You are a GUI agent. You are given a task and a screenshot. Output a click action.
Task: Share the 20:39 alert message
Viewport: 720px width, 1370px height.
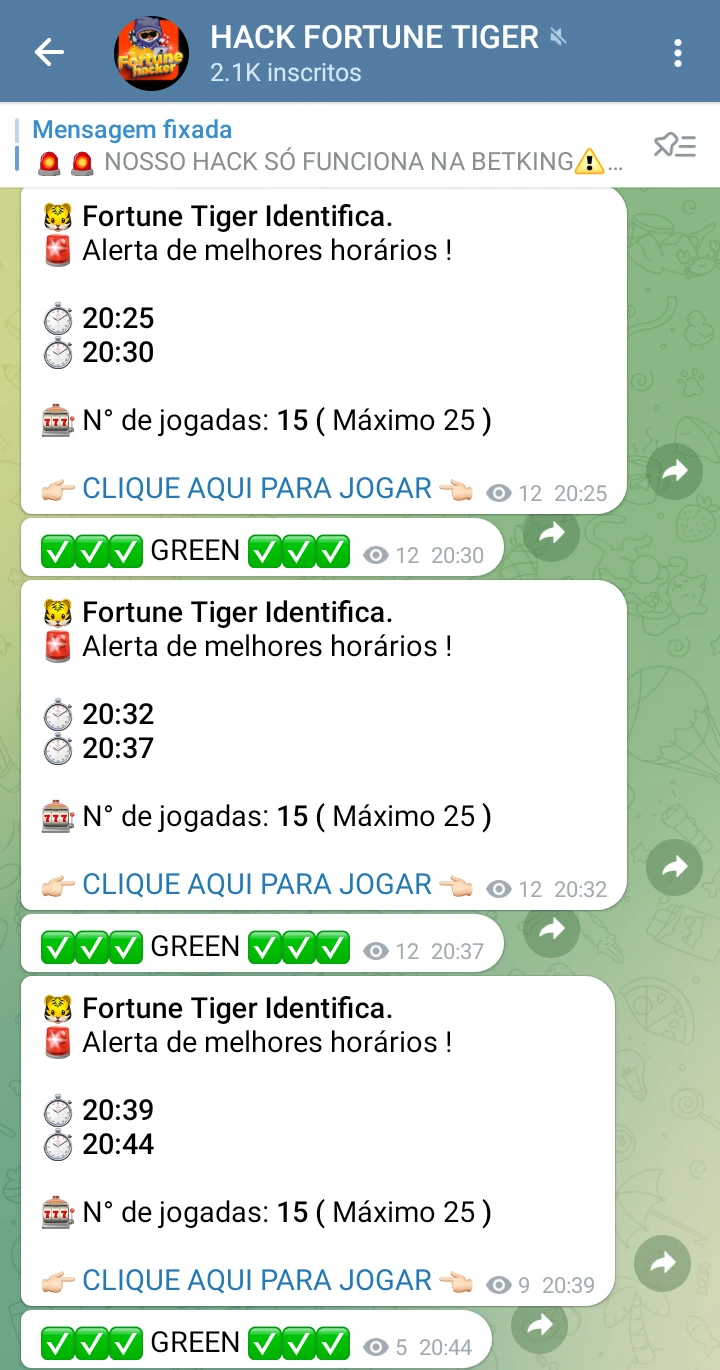pos(663,1263)
